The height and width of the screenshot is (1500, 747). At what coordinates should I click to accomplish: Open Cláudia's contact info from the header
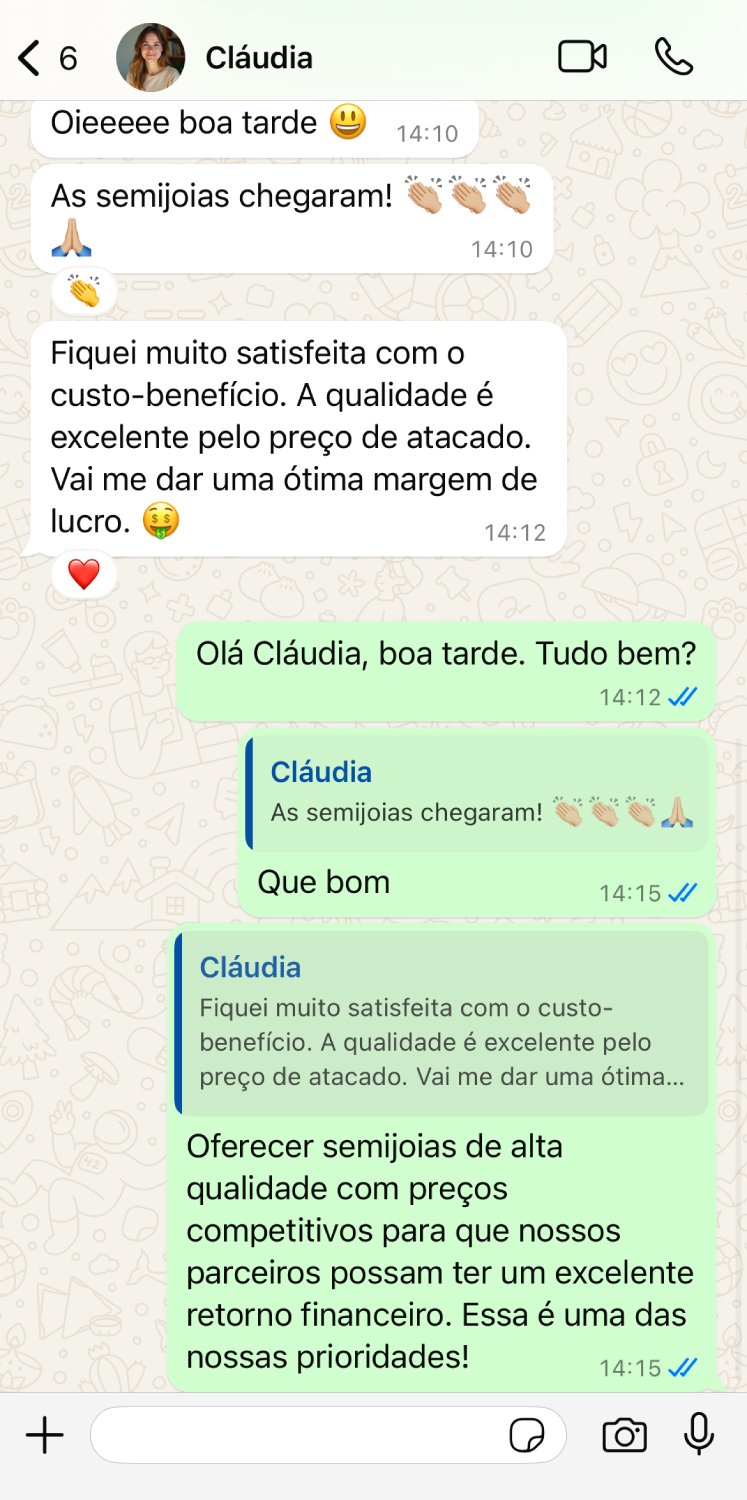click(x=259, y=58)
